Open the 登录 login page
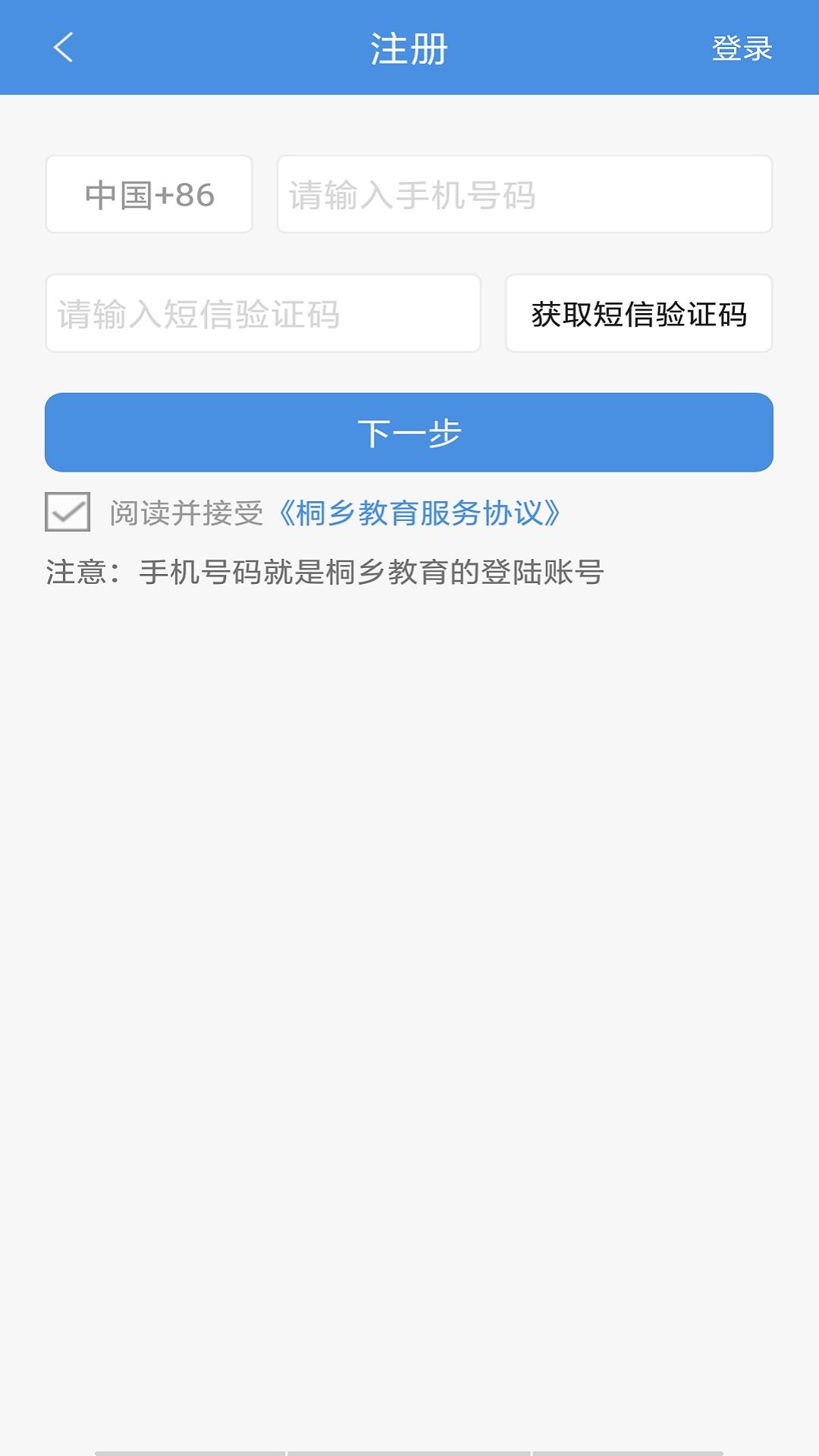This screenshot has width=819, height=1456. pyautogui.click(x=741, y=49)
